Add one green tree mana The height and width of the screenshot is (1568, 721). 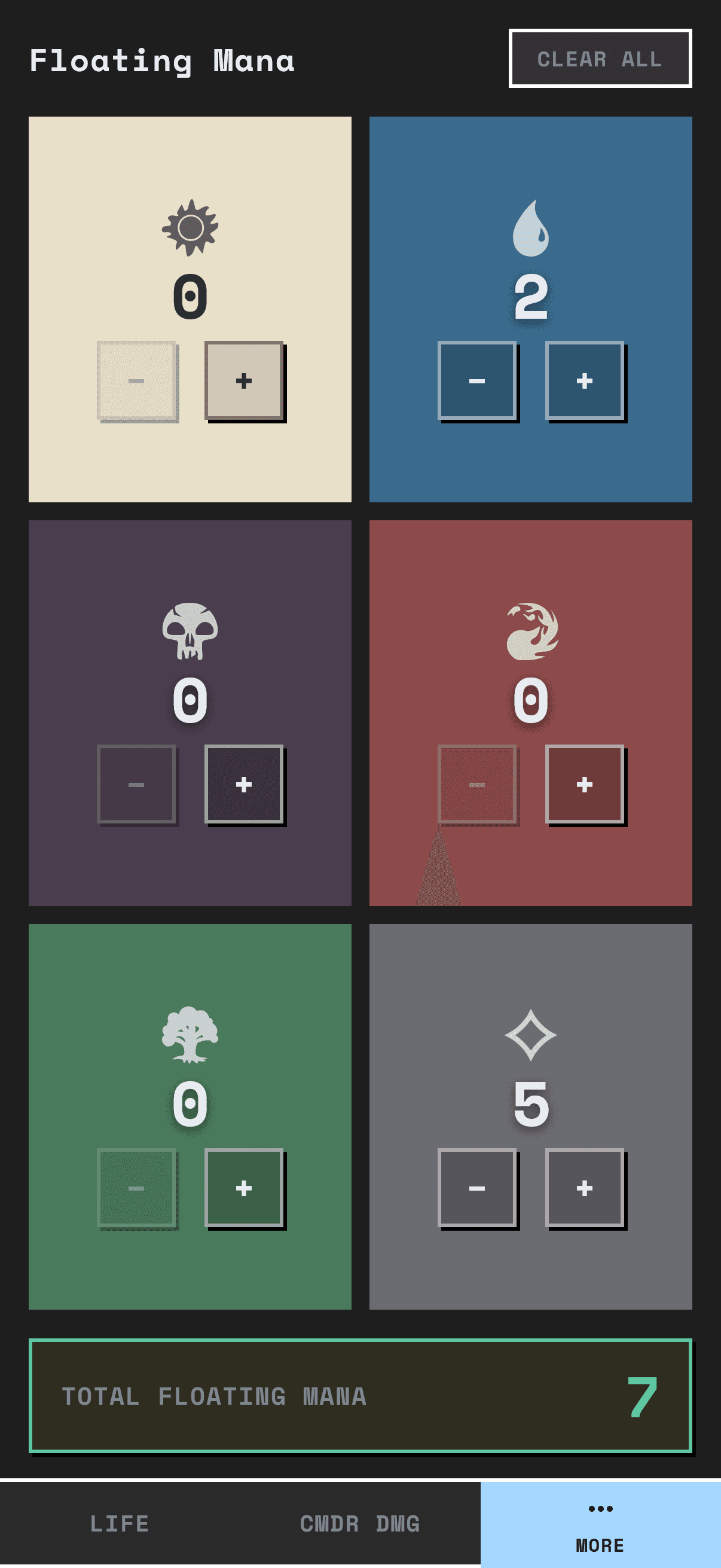244,1188
